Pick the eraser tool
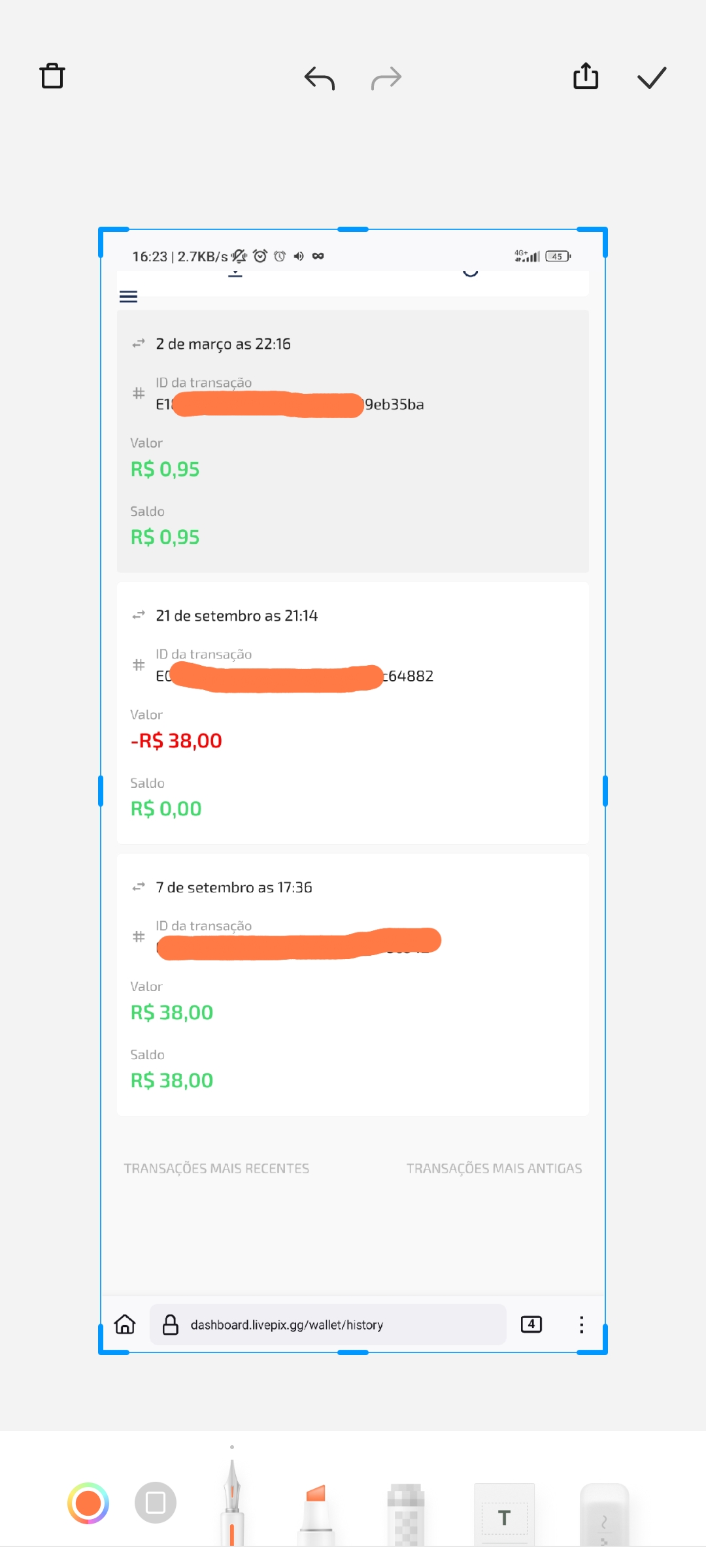 (x=604, y=1514)
